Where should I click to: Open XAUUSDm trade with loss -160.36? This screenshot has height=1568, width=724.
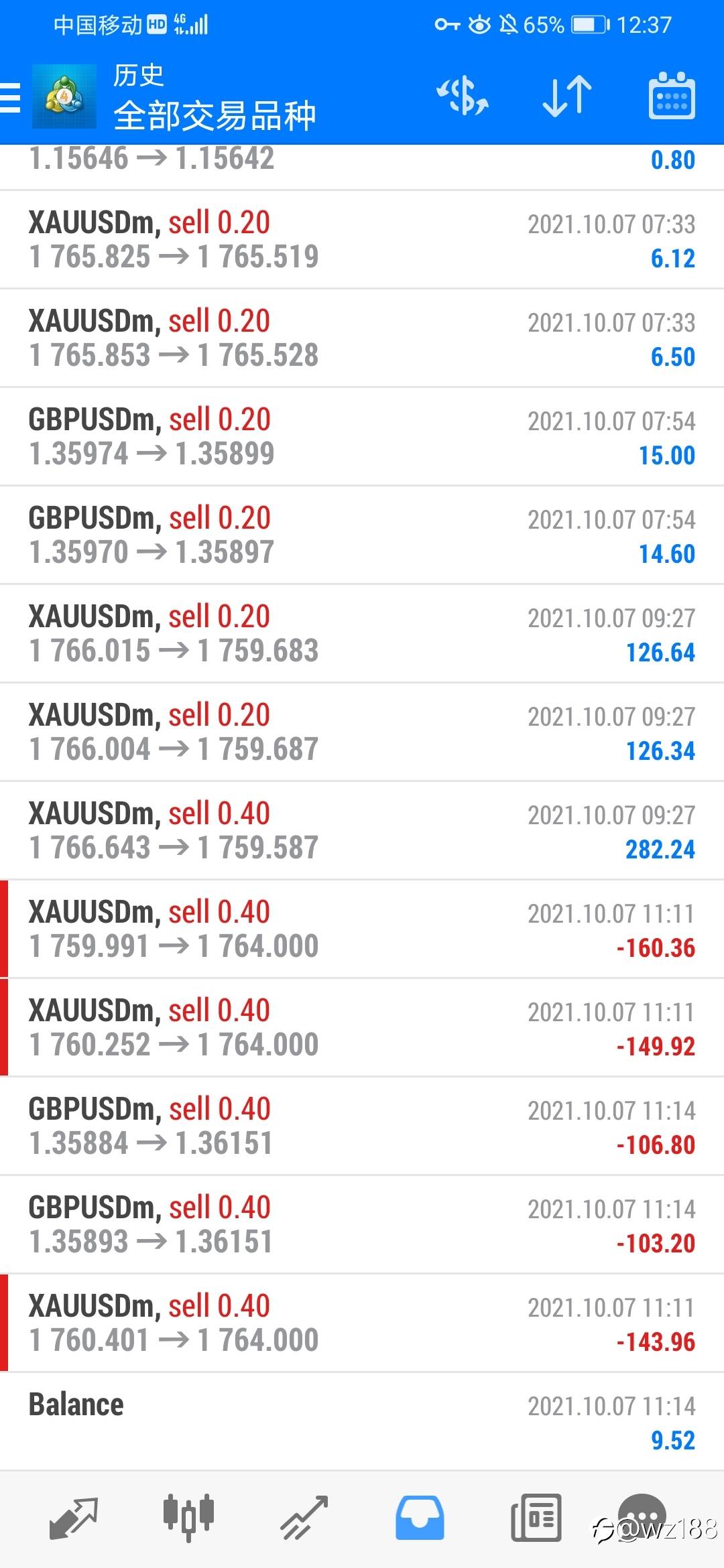click(x=362, y=929)
